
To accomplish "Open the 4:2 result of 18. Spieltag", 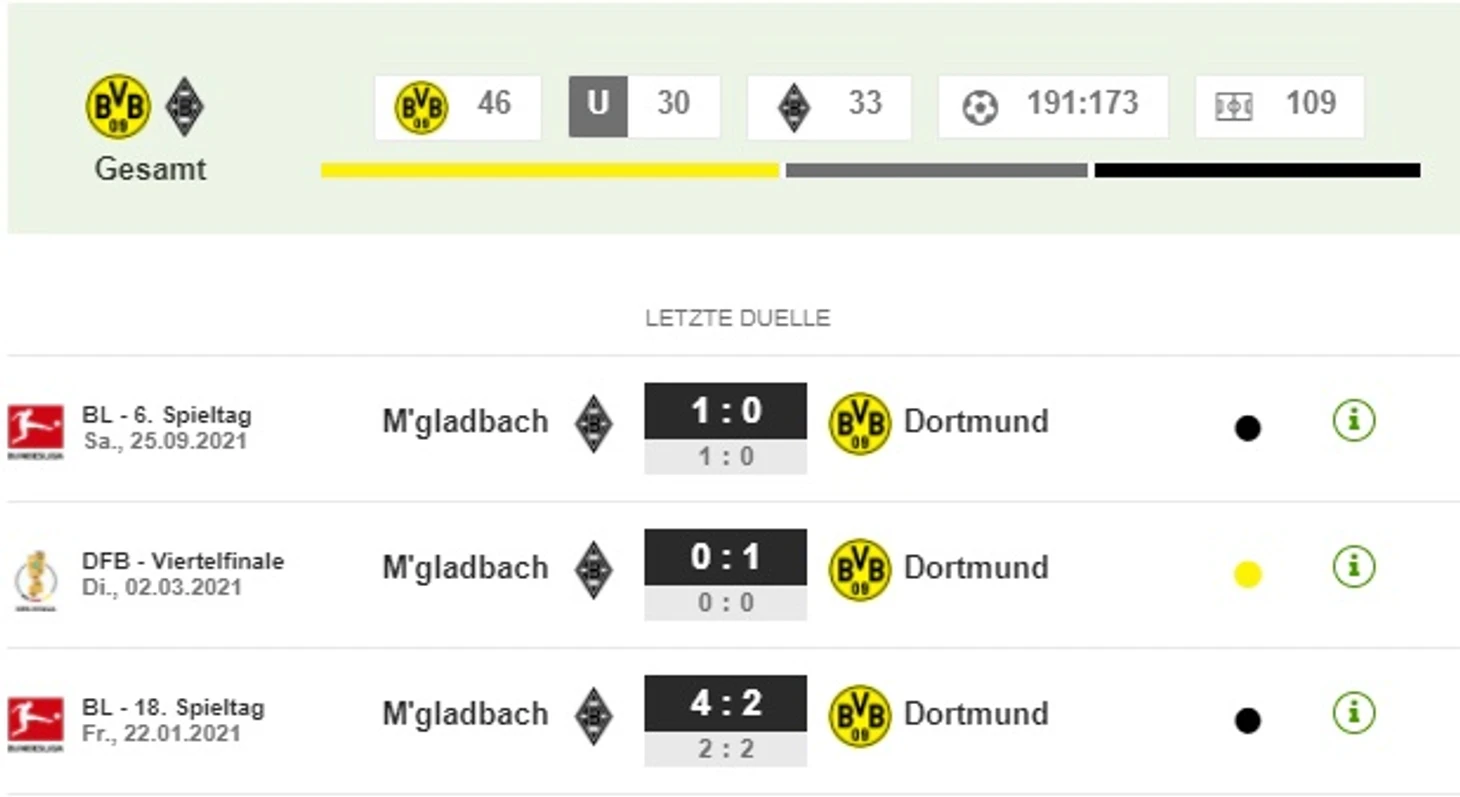I will [725, 704].
